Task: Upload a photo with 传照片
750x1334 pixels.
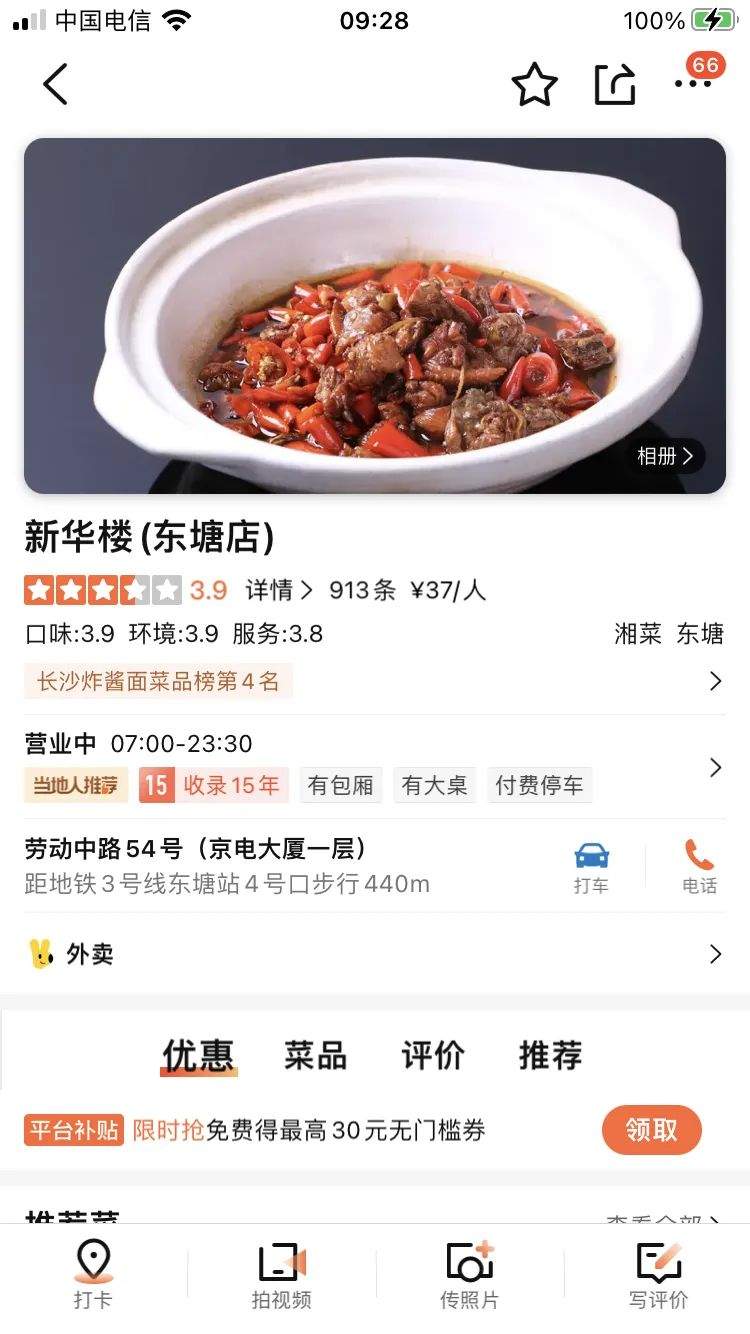Action: tap(469, 1275)
